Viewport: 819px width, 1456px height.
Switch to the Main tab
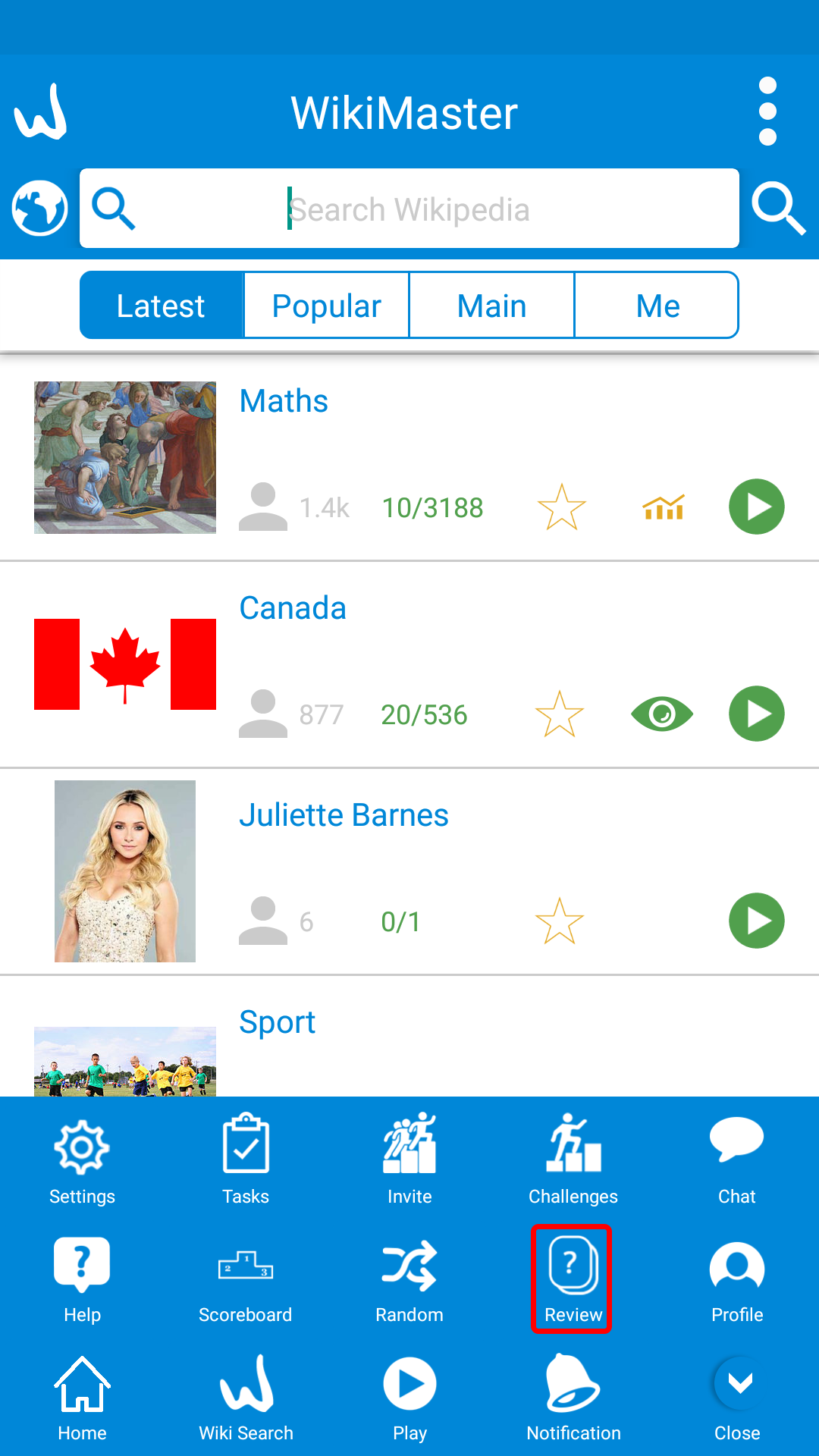click(491, 306)
